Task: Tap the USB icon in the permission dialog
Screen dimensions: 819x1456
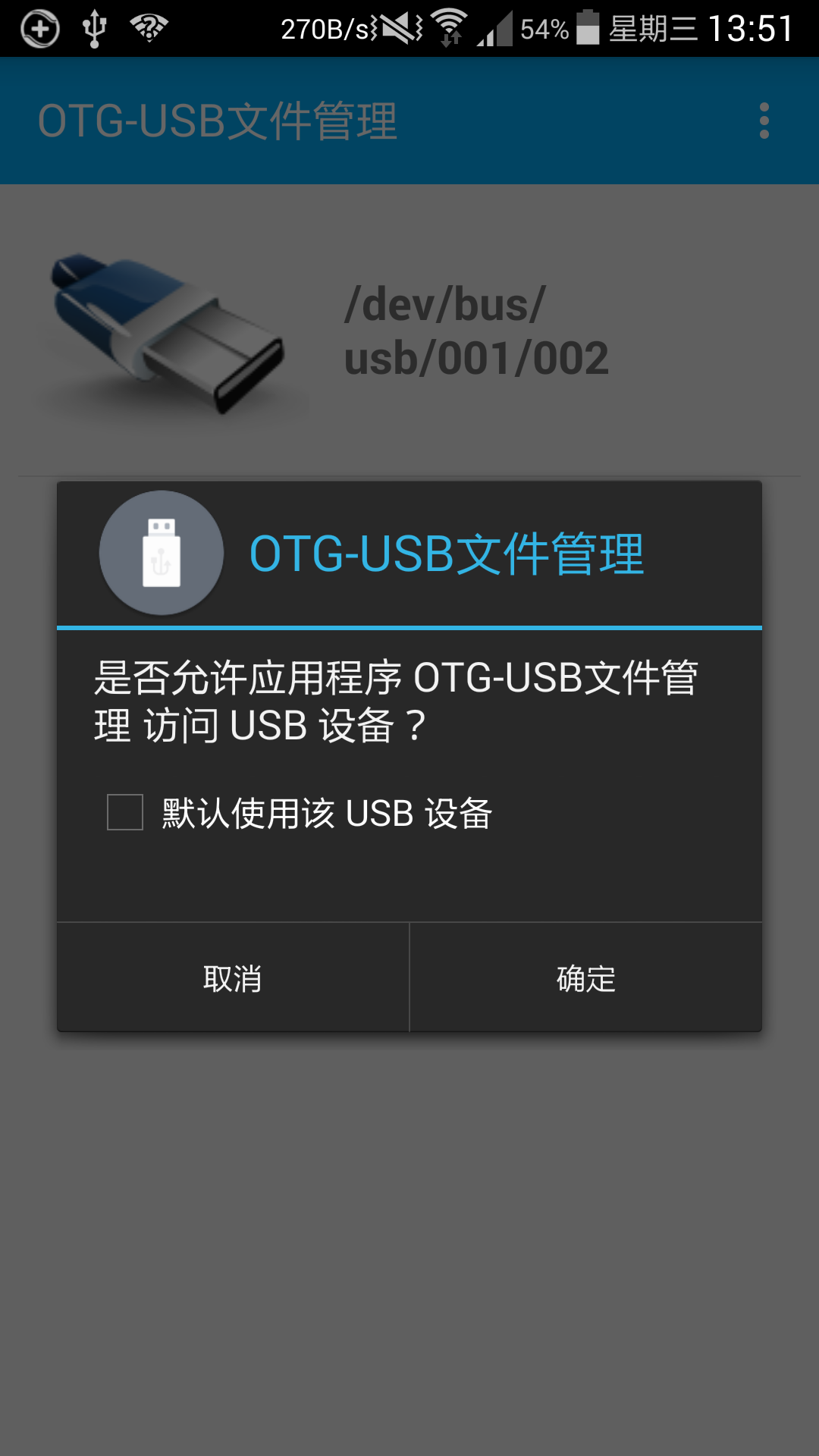Action: [x=162, y=554]
